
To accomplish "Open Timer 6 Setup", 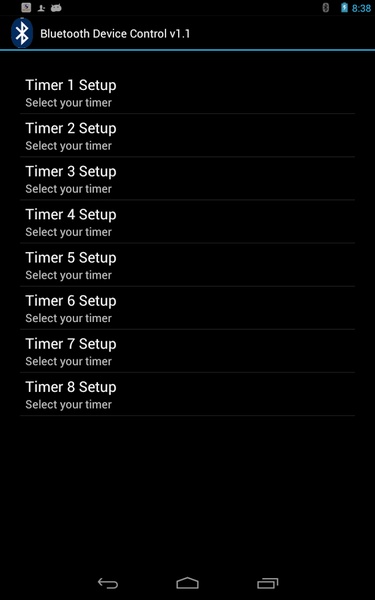I will click(188, 308).
